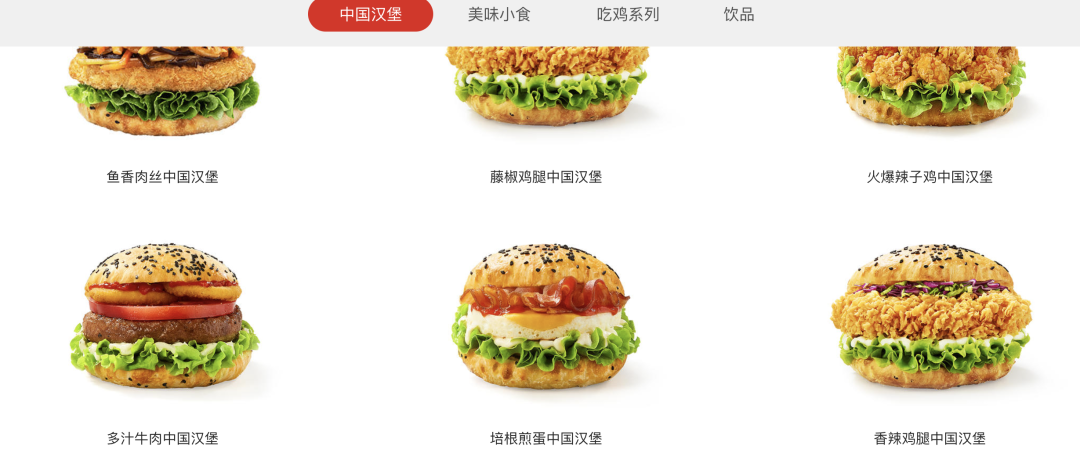
Task: Switch to the 饮品 tab
Action: pos(739,15)
